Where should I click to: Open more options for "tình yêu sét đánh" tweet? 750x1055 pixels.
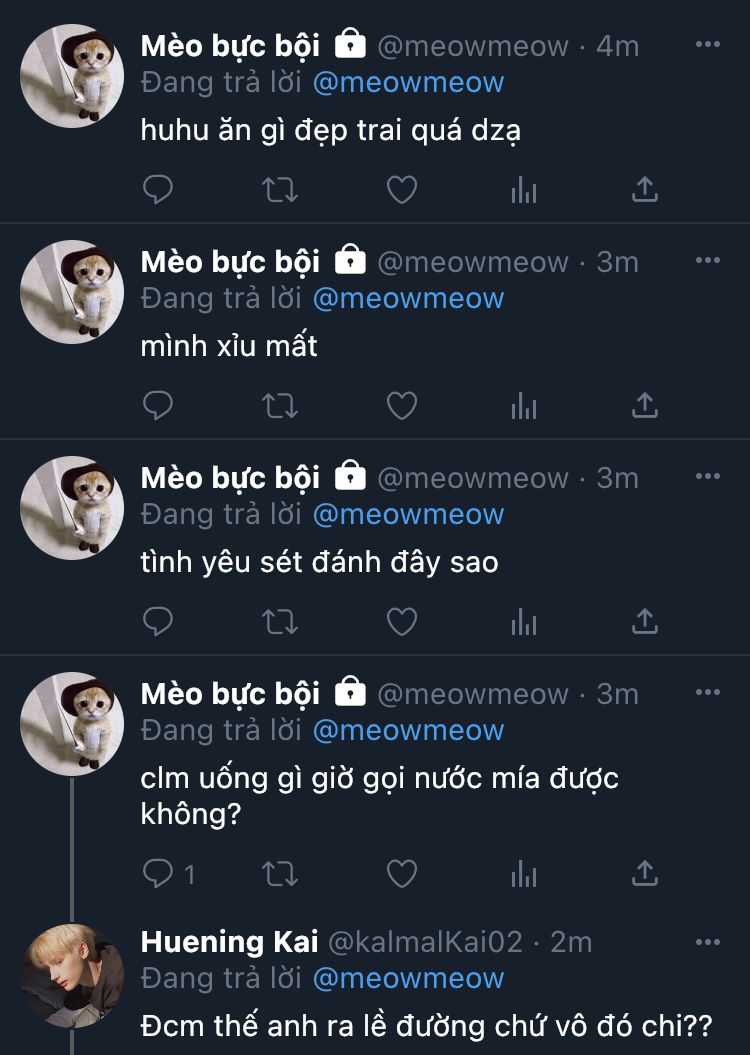coord(708,477)
